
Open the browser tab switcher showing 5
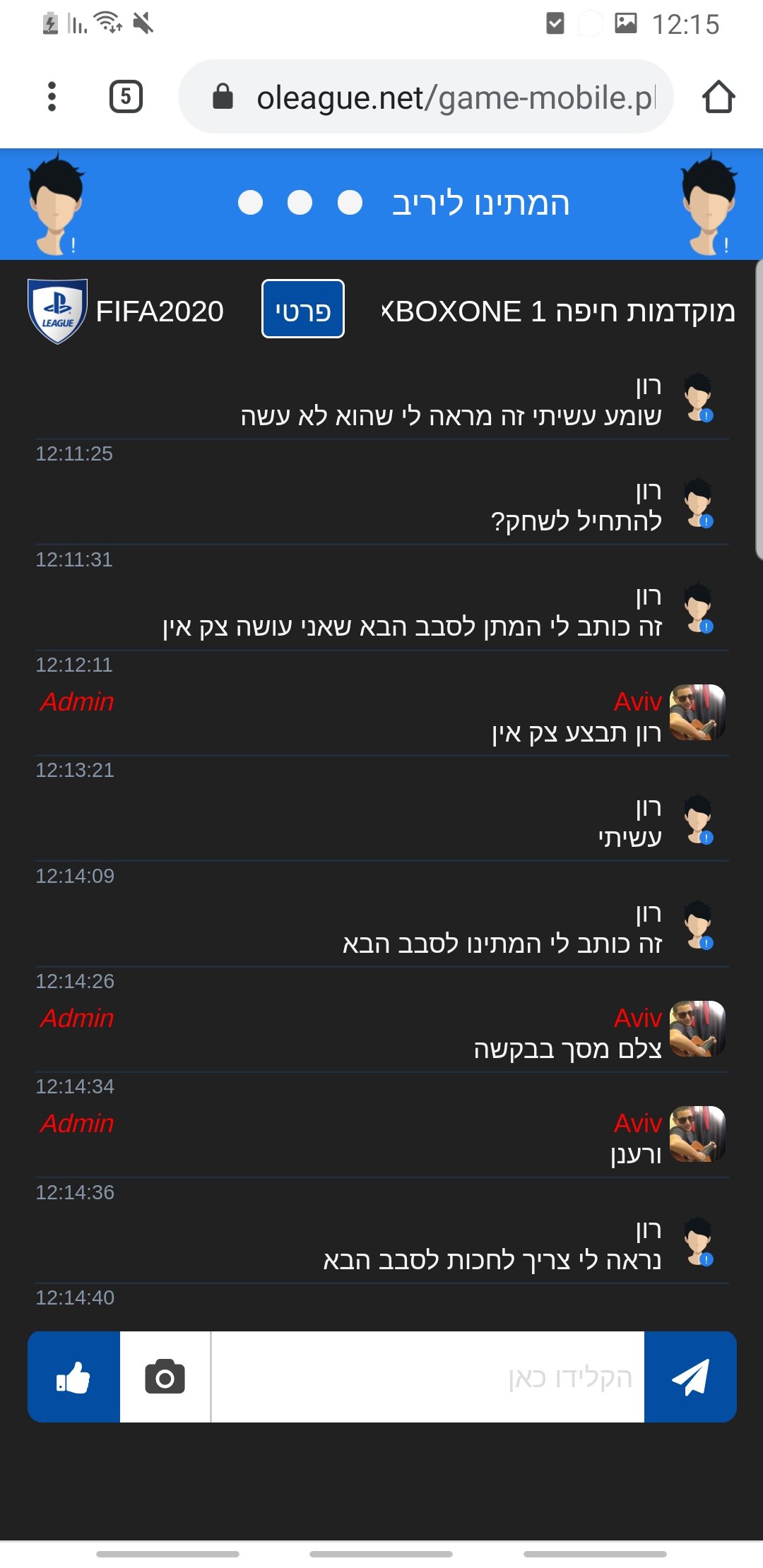coord(126,97)
